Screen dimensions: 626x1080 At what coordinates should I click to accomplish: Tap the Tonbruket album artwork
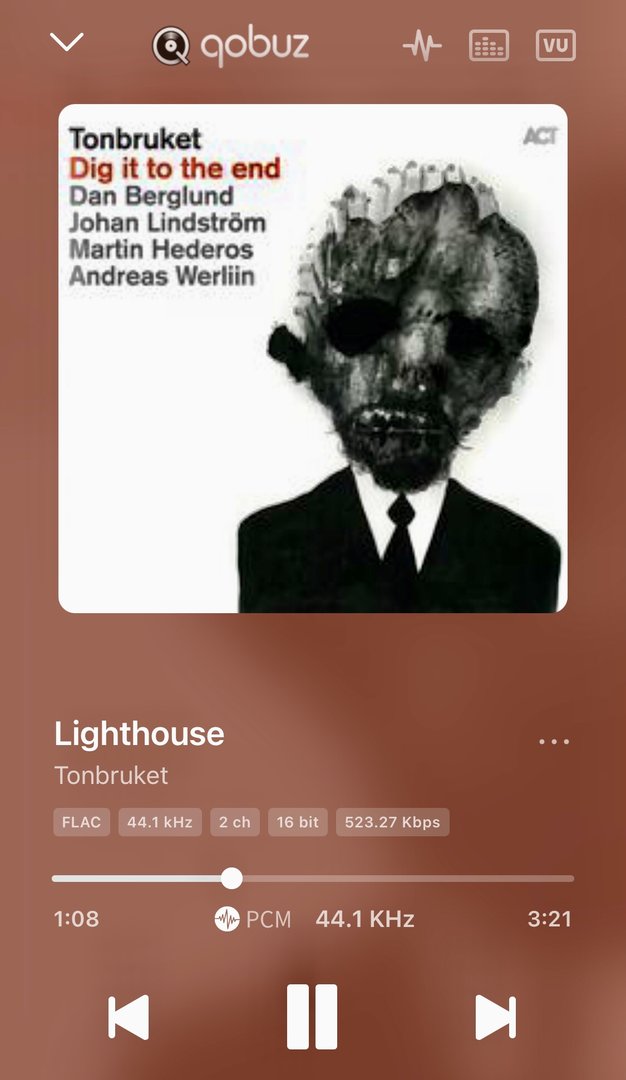coord(313,358)
